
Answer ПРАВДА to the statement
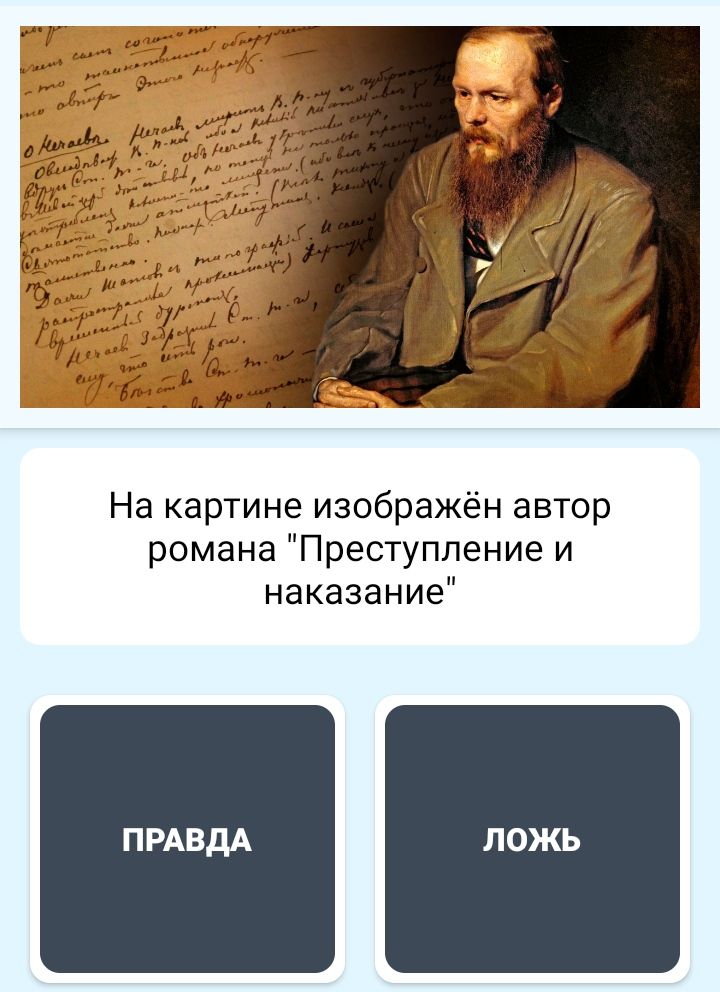tap(187, 839)
